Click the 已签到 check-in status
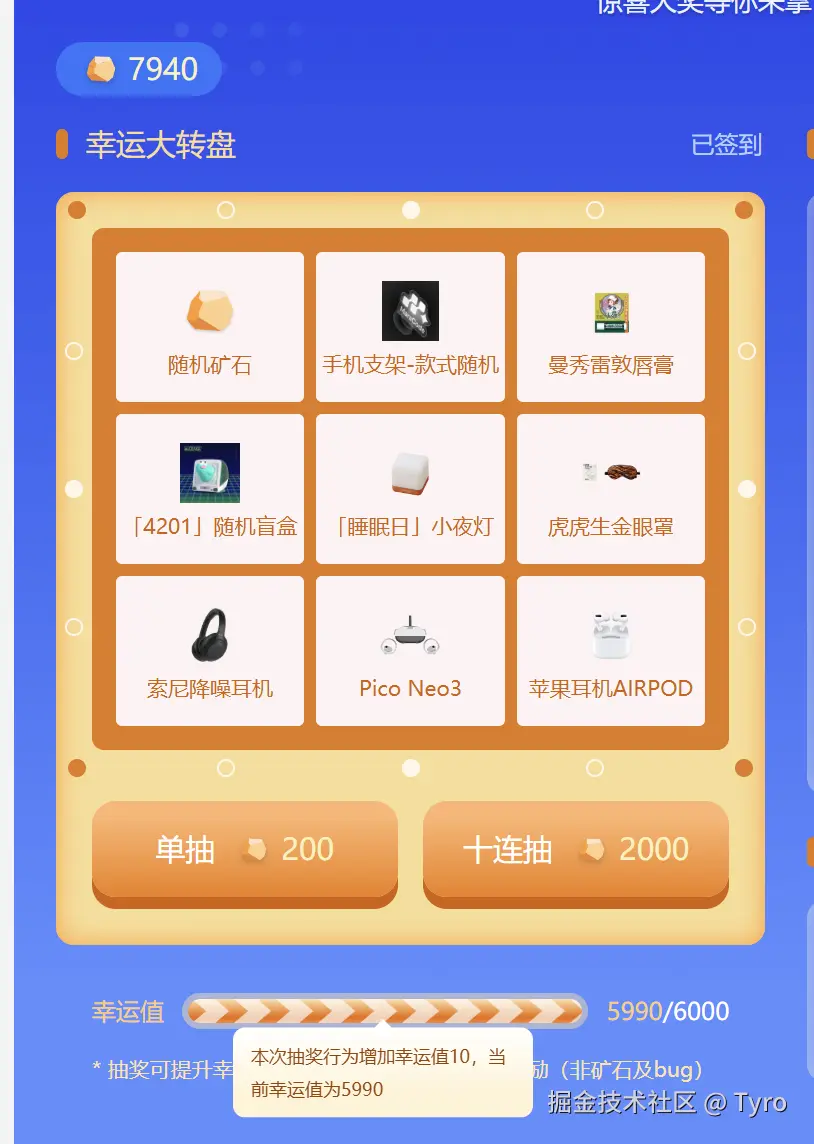Screen dimensions: 814x1144 coord(728,145)
